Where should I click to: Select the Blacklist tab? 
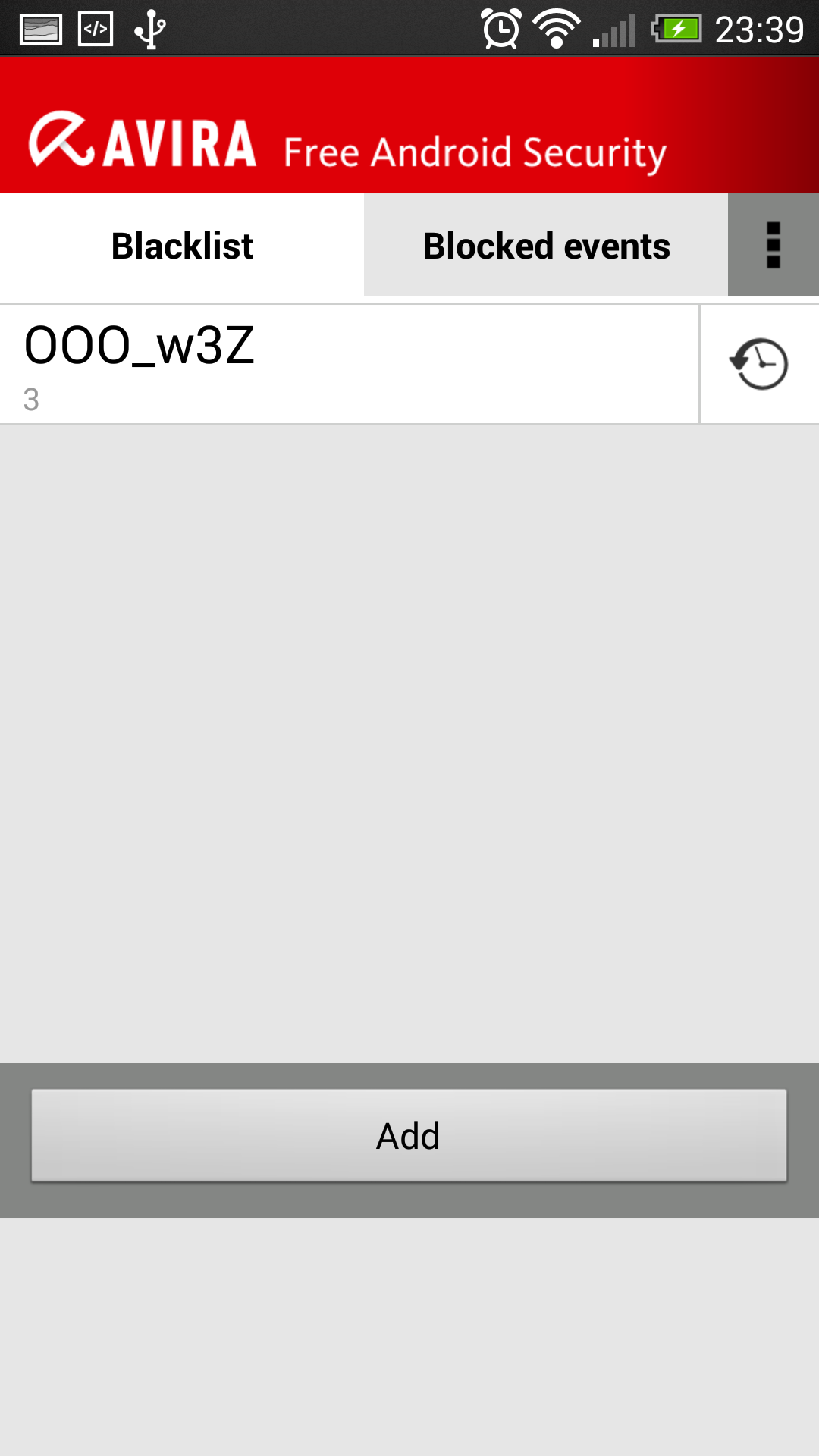pyautogui.click(x=182, y=246)
